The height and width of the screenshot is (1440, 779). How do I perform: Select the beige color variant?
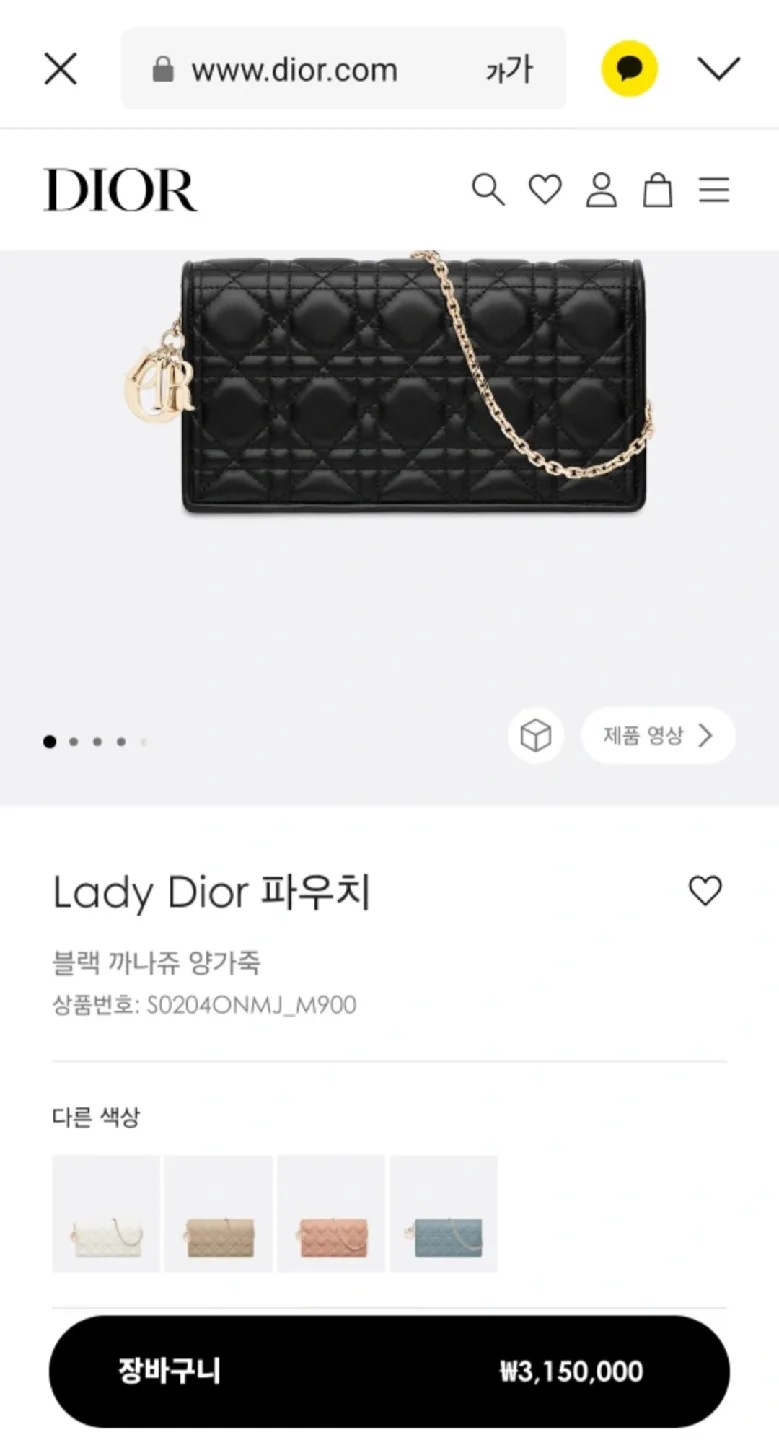tap(218, 1214)
